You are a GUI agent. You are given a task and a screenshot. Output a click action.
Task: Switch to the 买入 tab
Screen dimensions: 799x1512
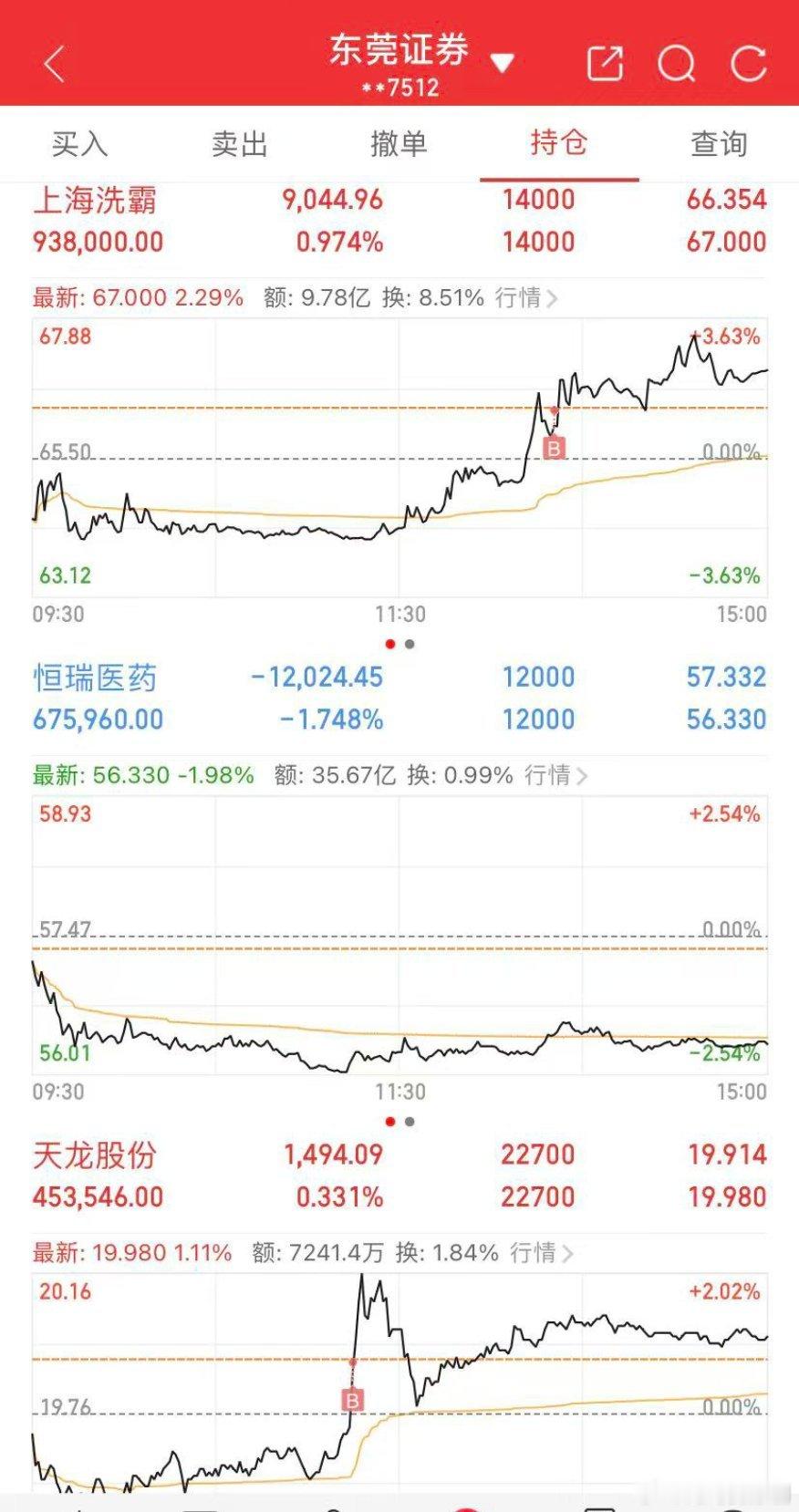(79, 144)
